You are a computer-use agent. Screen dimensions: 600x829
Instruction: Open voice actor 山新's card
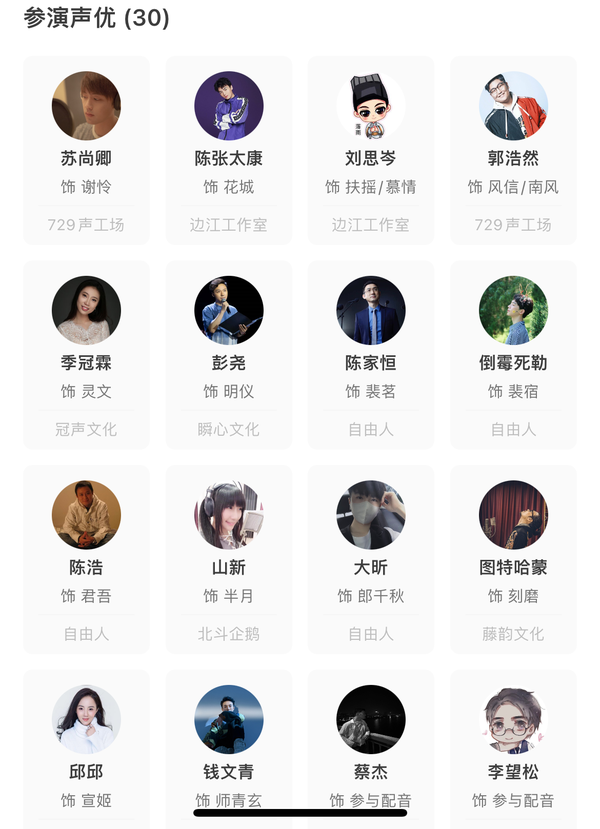229,559
